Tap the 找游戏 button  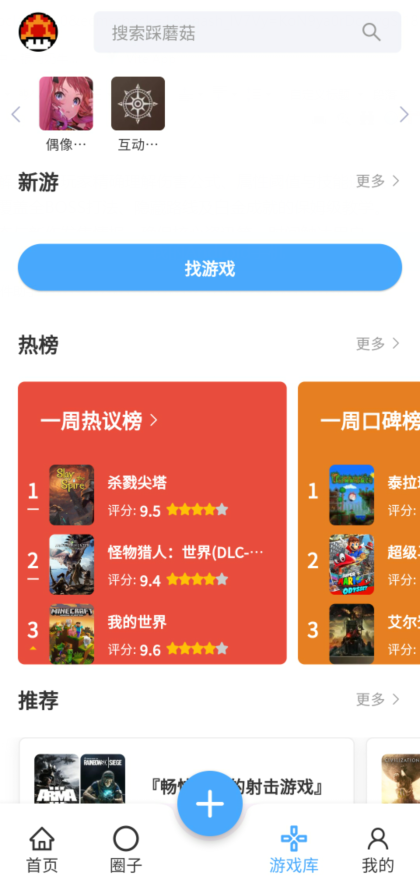[x=210, y=268]
